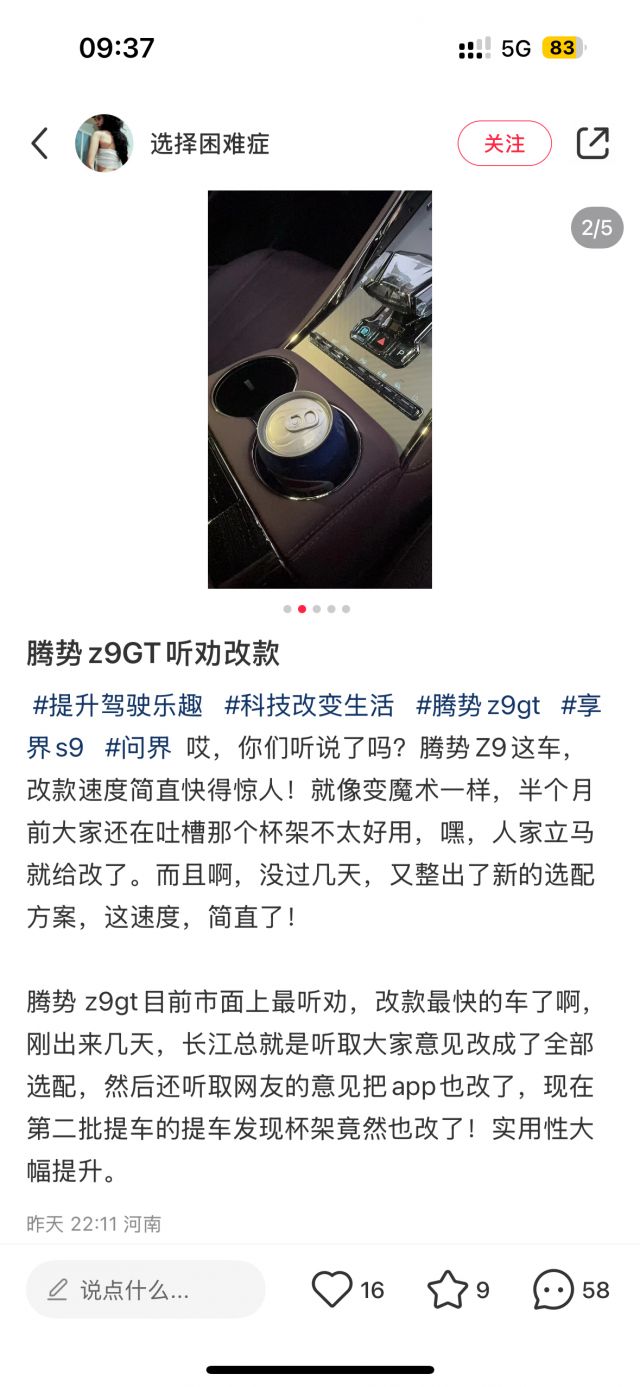Open the cup holder photo

point(320,389)
